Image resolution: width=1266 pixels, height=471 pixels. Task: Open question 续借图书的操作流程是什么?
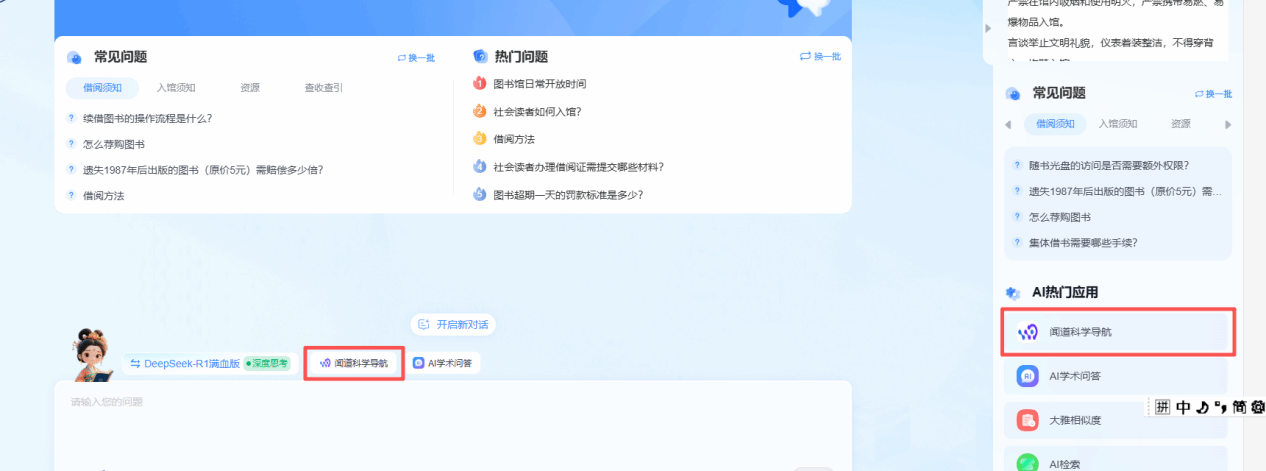(x=147, y=118)
